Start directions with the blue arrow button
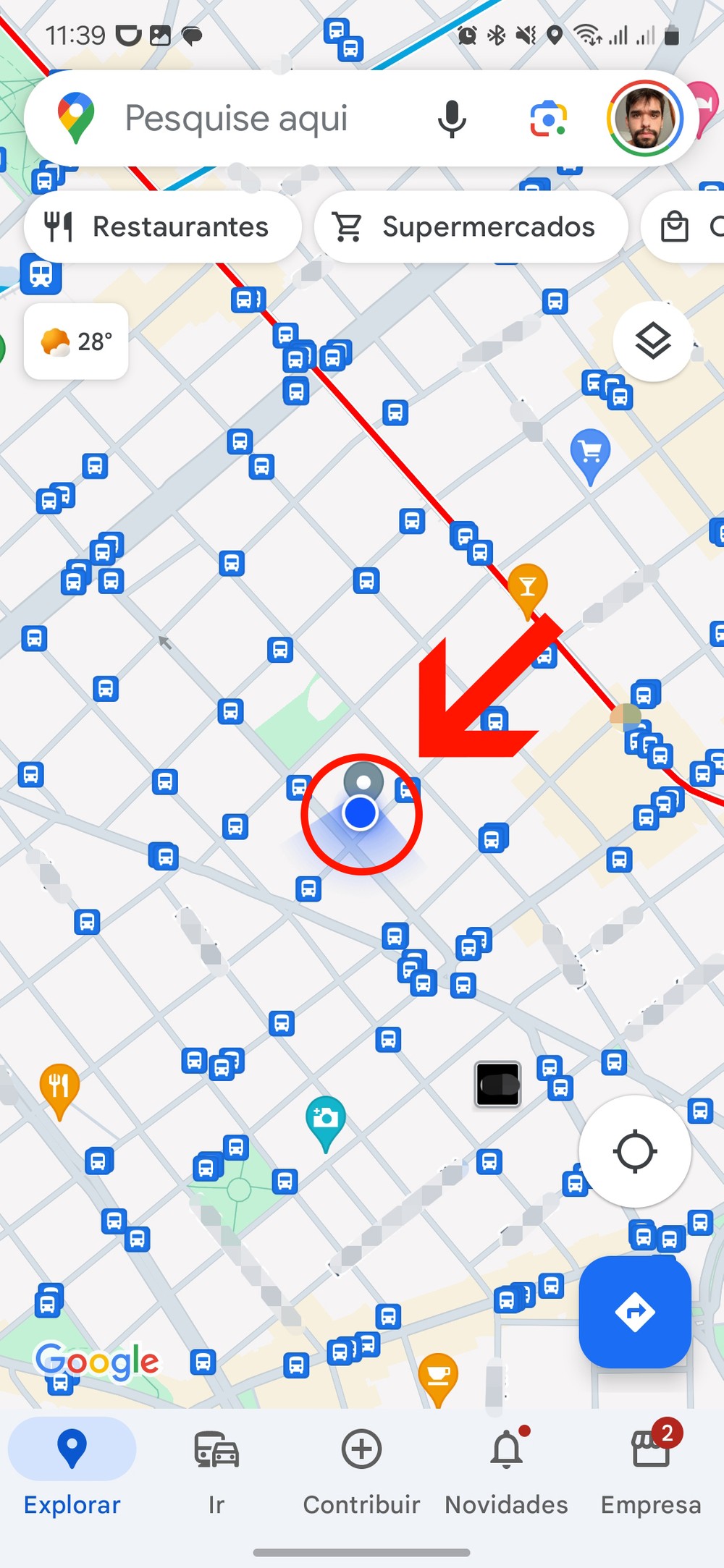This screenshot has width=724, height=1568. pyautogui.click(x=635, y=1312)
